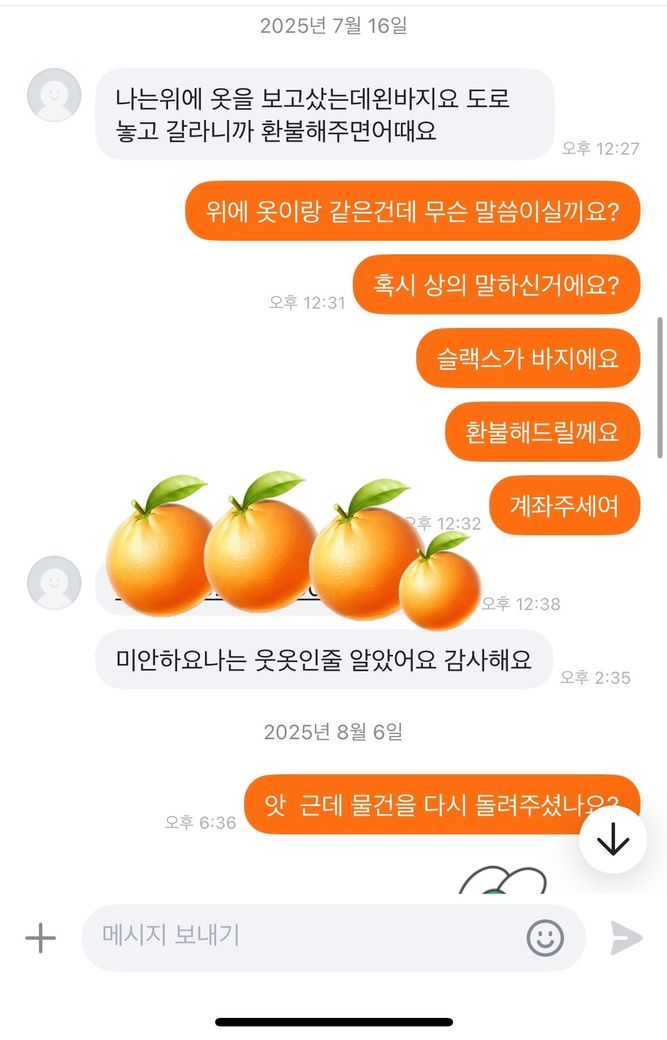Open sender's profile avatar beside 오후 12:38 message
Screen dimensions: 667x1040
point(54,583)
